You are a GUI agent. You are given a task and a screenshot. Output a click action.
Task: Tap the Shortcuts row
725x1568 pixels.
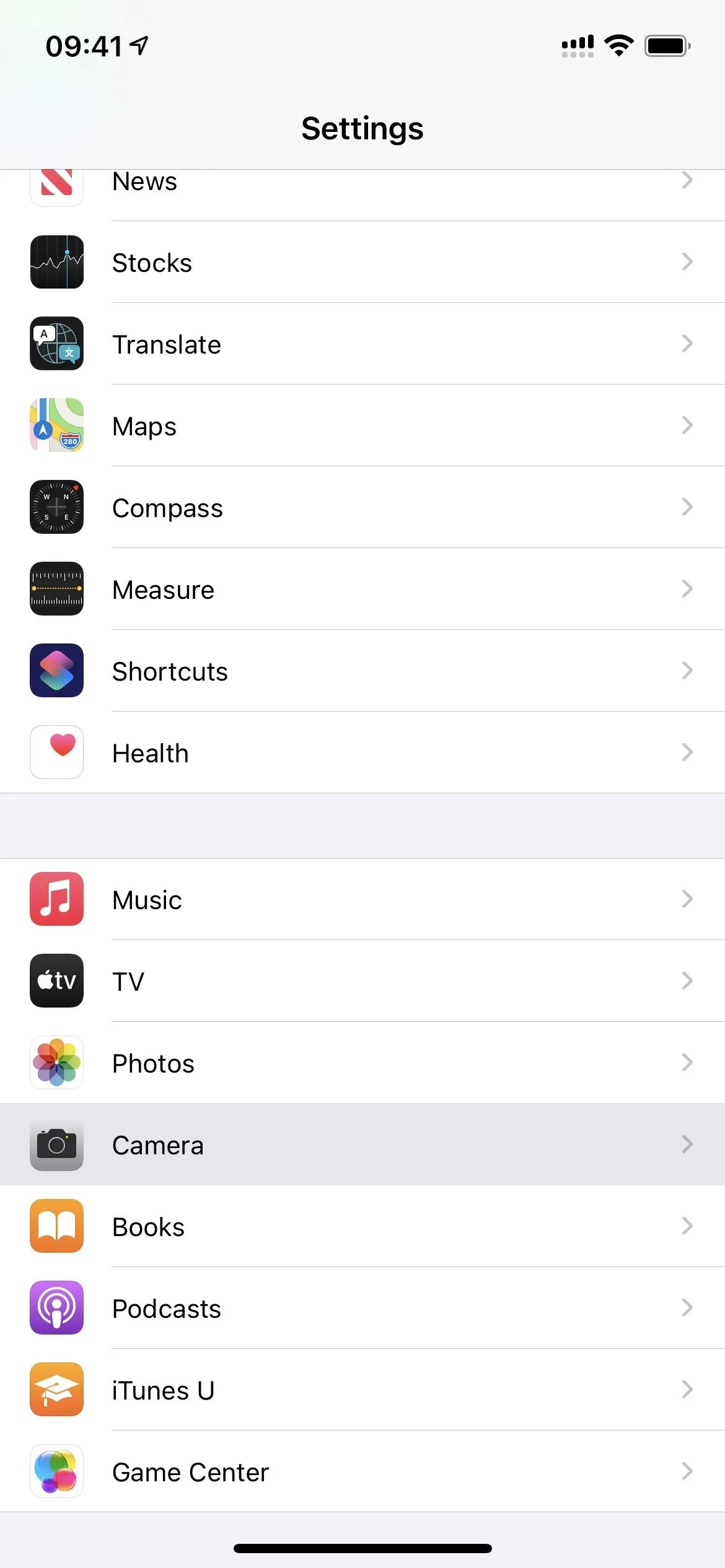pyautogui.click(x=362, y=671)
